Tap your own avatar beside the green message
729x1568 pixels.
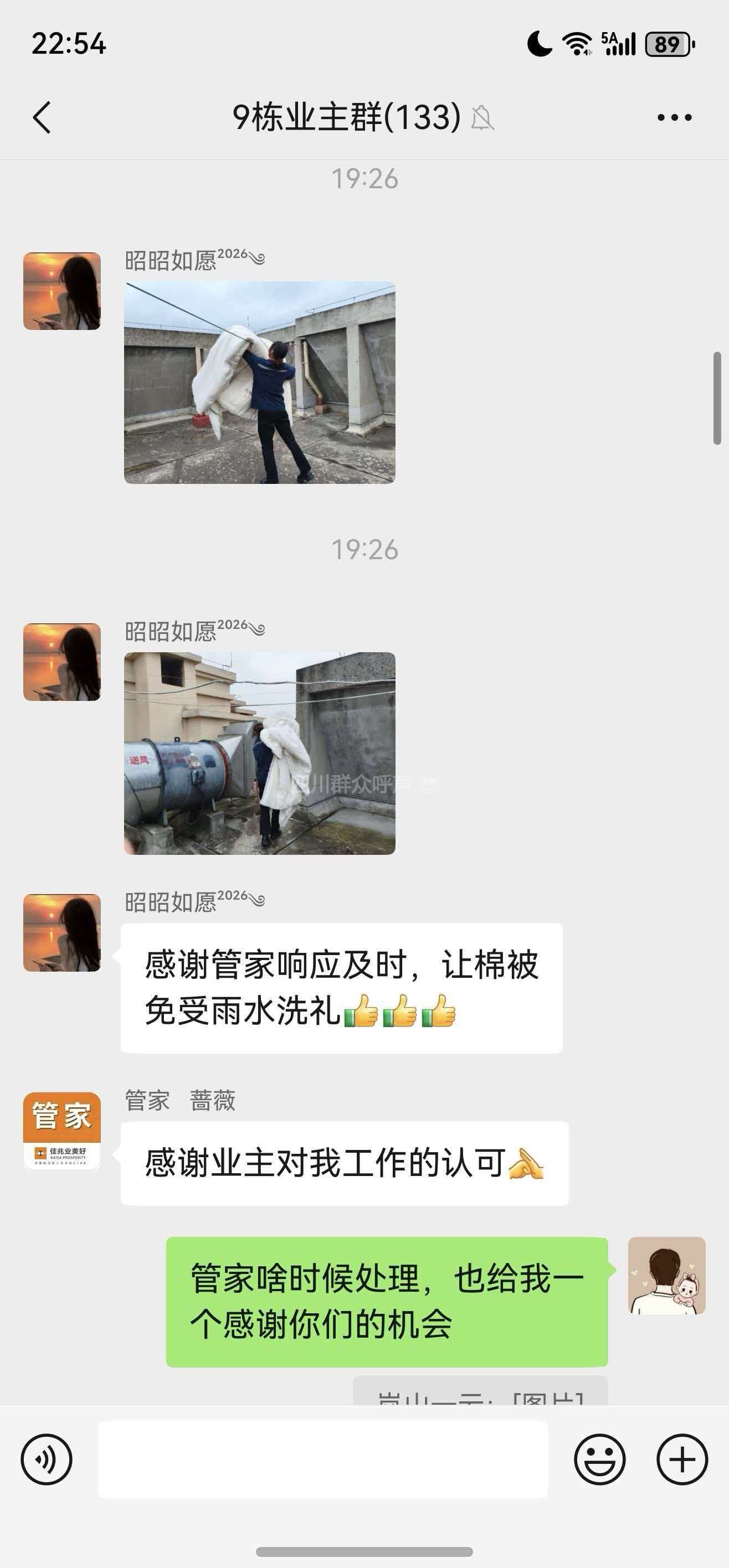(666, 1275)
